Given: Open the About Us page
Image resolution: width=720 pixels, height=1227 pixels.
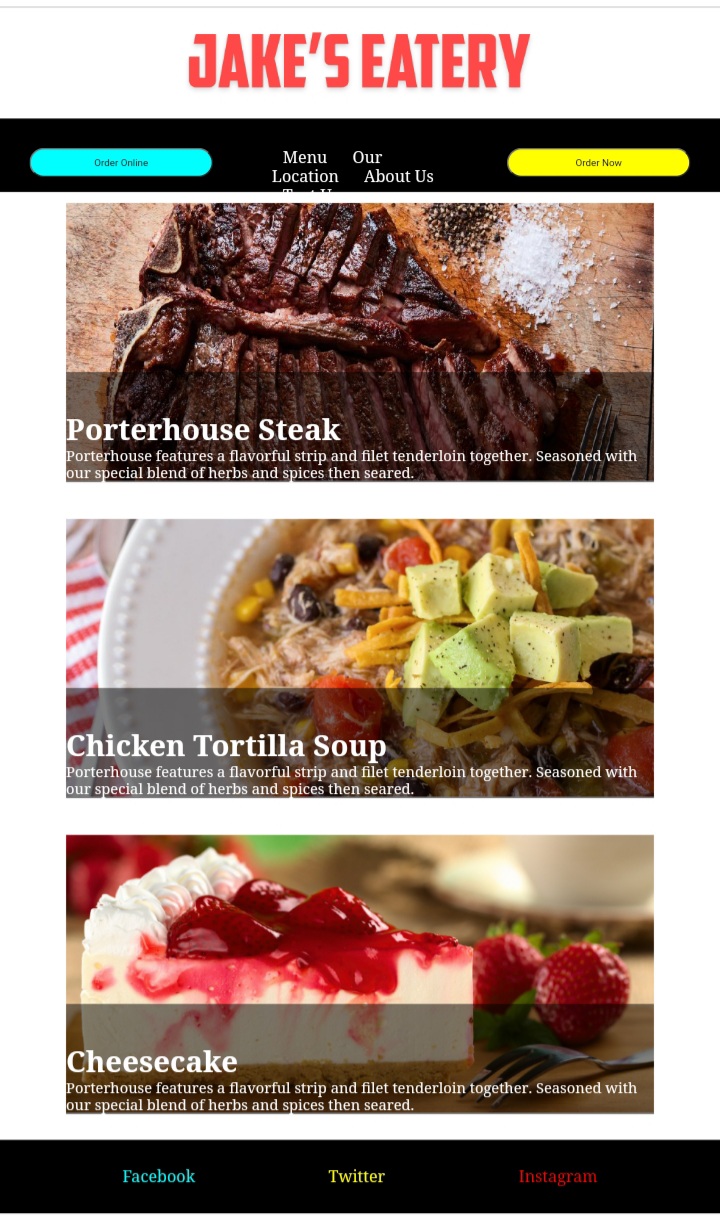Looking at the screenshot, I should (398, 176).
